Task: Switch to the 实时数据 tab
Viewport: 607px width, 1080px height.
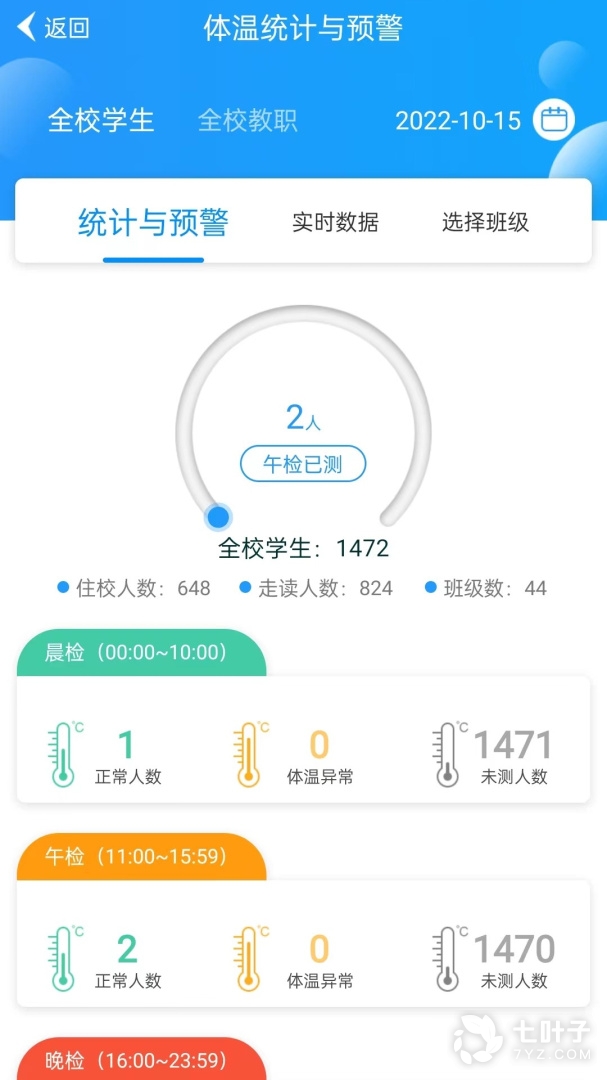Action: (x=335, y=223)
